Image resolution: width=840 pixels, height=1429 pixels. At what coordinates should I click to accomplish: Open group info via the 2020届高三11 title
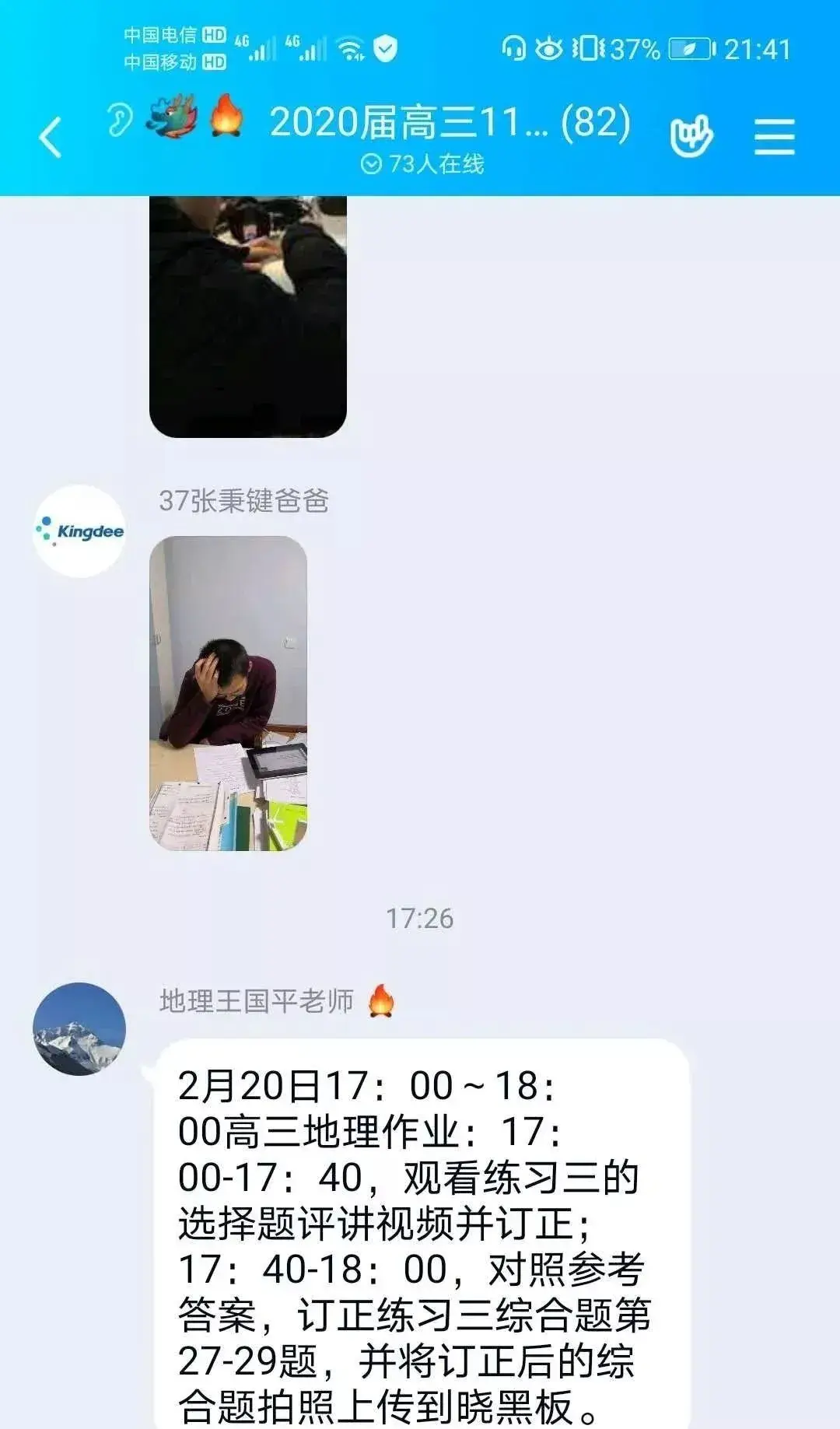(x=450, y=123)
